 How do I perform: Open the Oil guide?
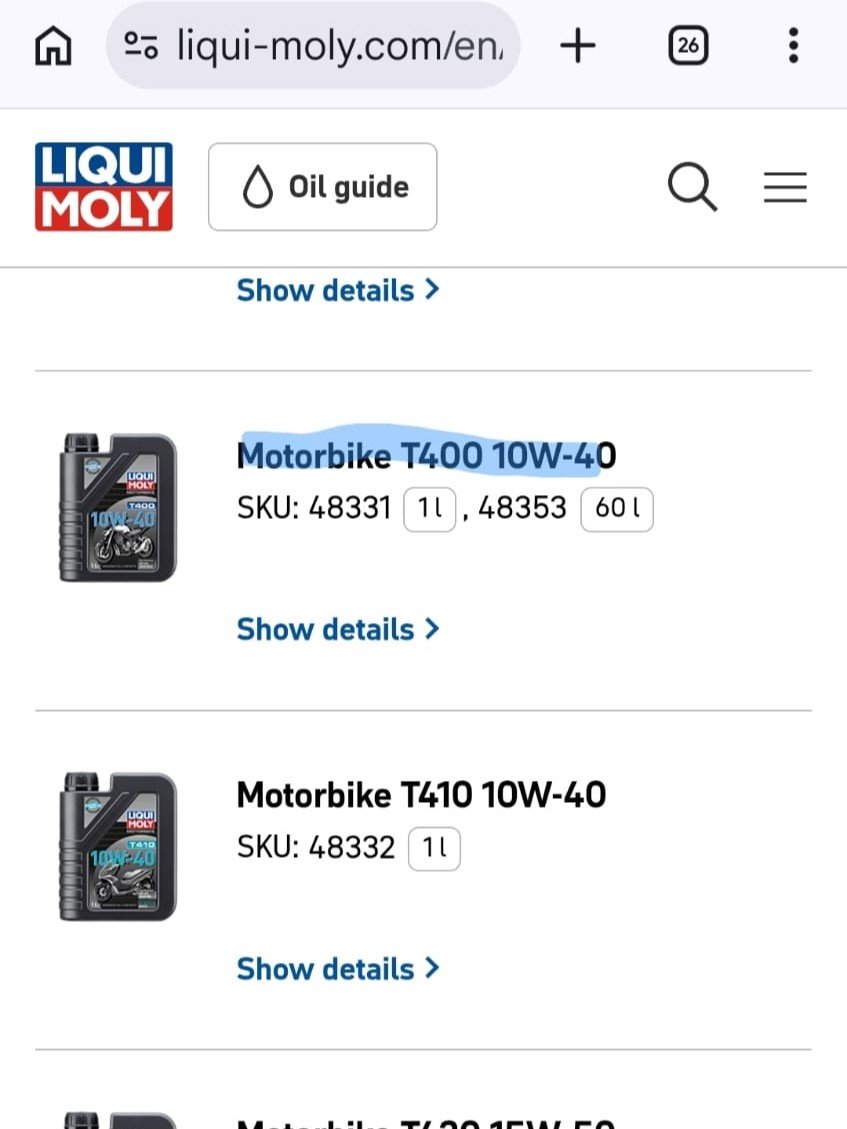click(x=323, y=187)
